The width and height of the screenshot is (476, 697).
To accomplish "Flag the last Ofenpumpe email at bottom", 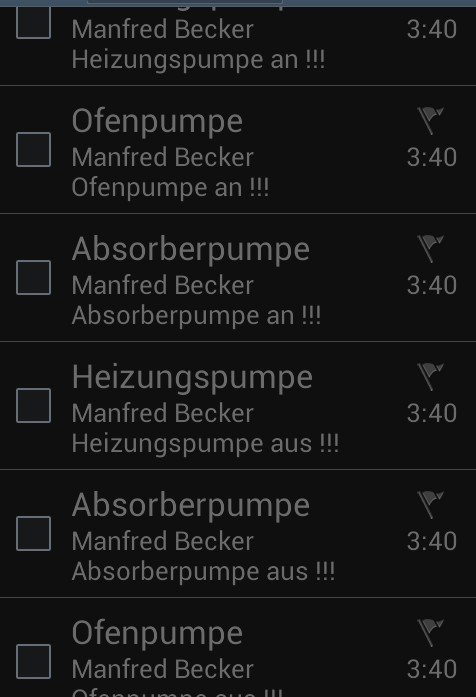I will click(x=430, y=632).
